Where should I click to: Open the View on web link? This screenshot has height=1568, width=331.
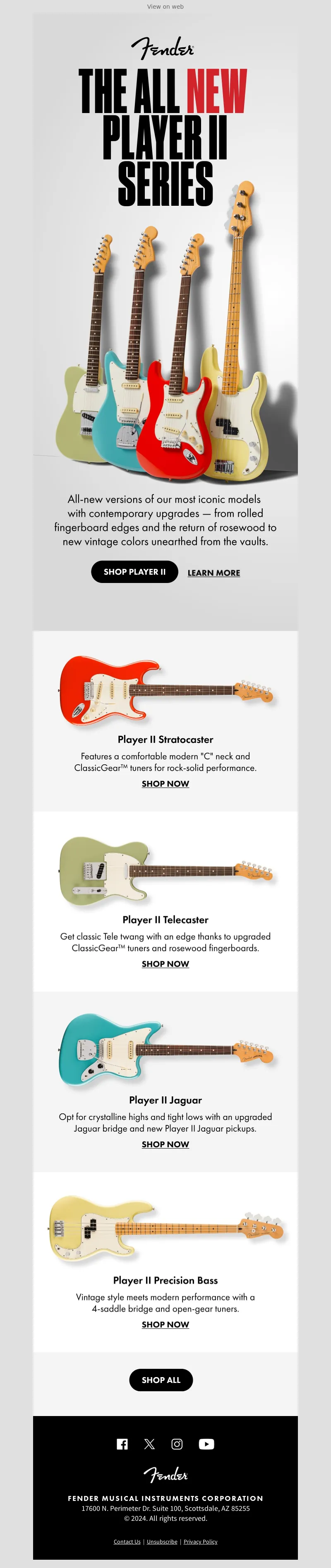165,7
